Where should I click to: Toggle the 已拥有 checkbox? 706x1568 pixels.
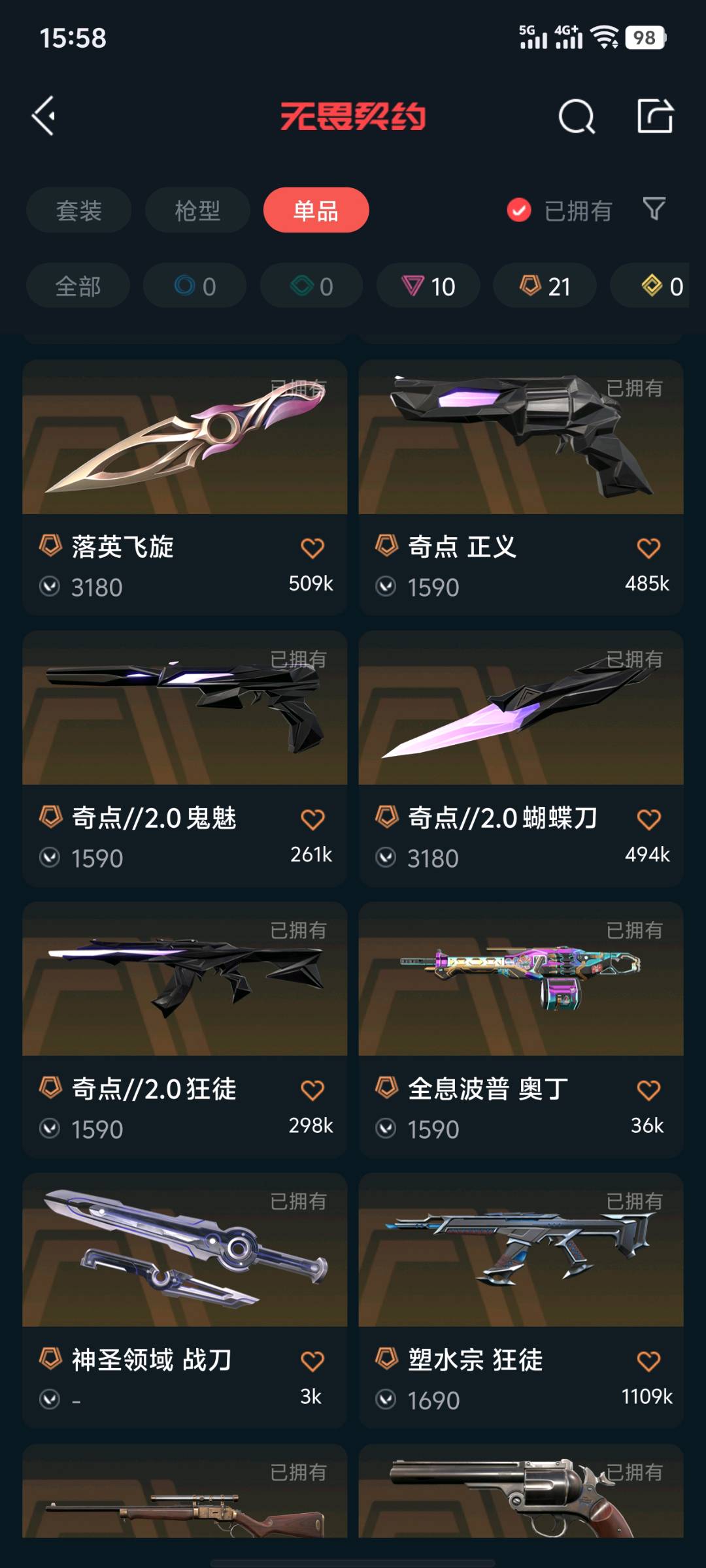(x=519, y=210)
